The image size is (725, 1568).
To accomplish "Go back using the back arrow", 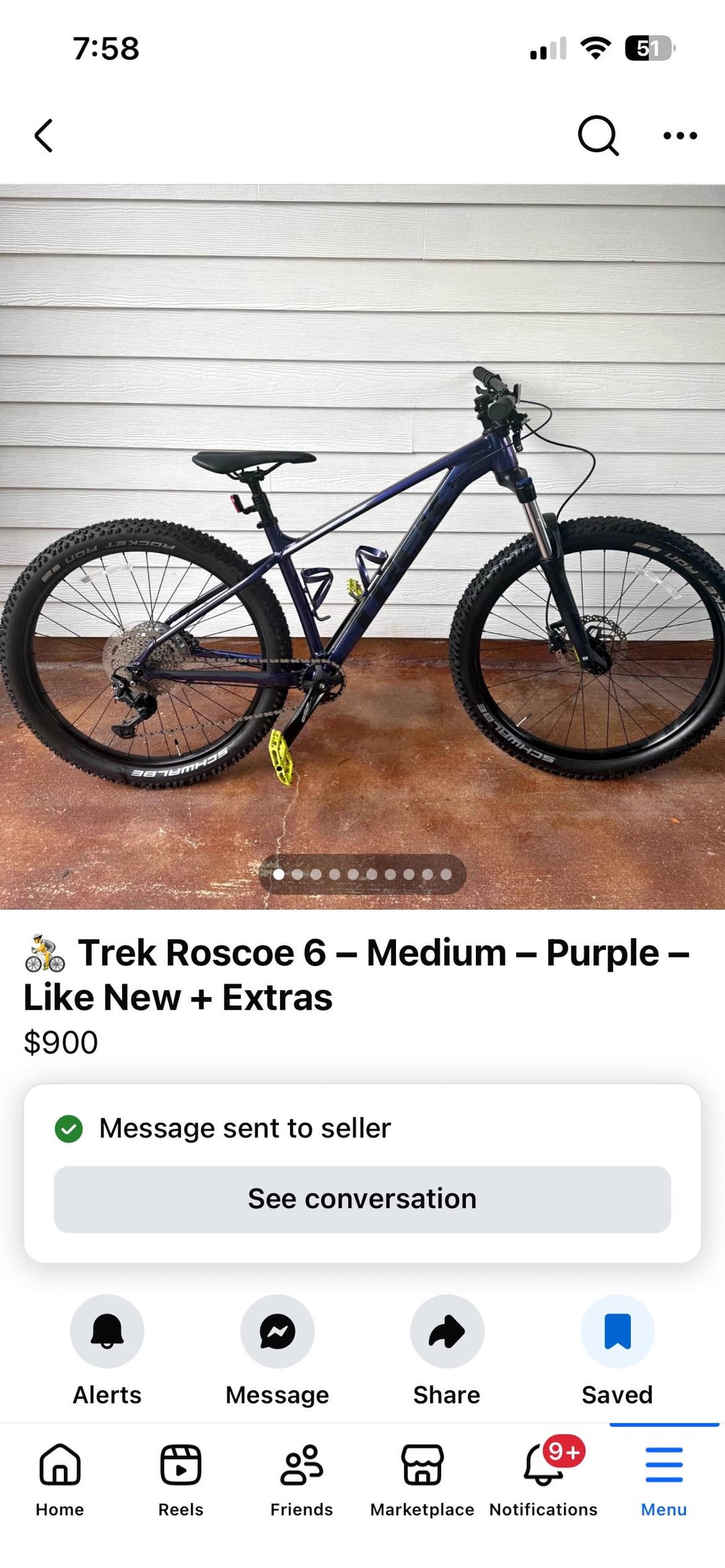I will [44, 136].
